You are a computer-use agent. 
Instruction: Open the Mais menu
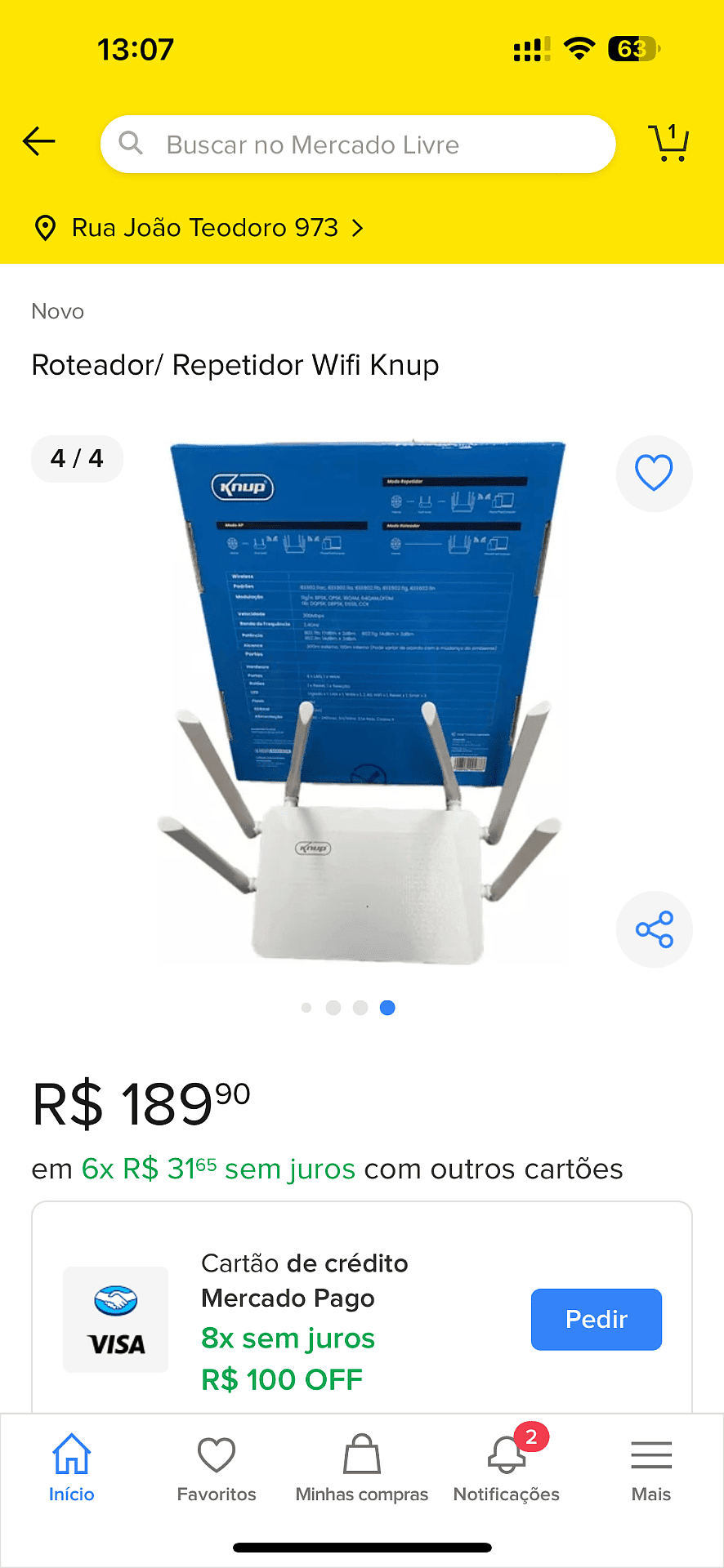(650, 1468)
